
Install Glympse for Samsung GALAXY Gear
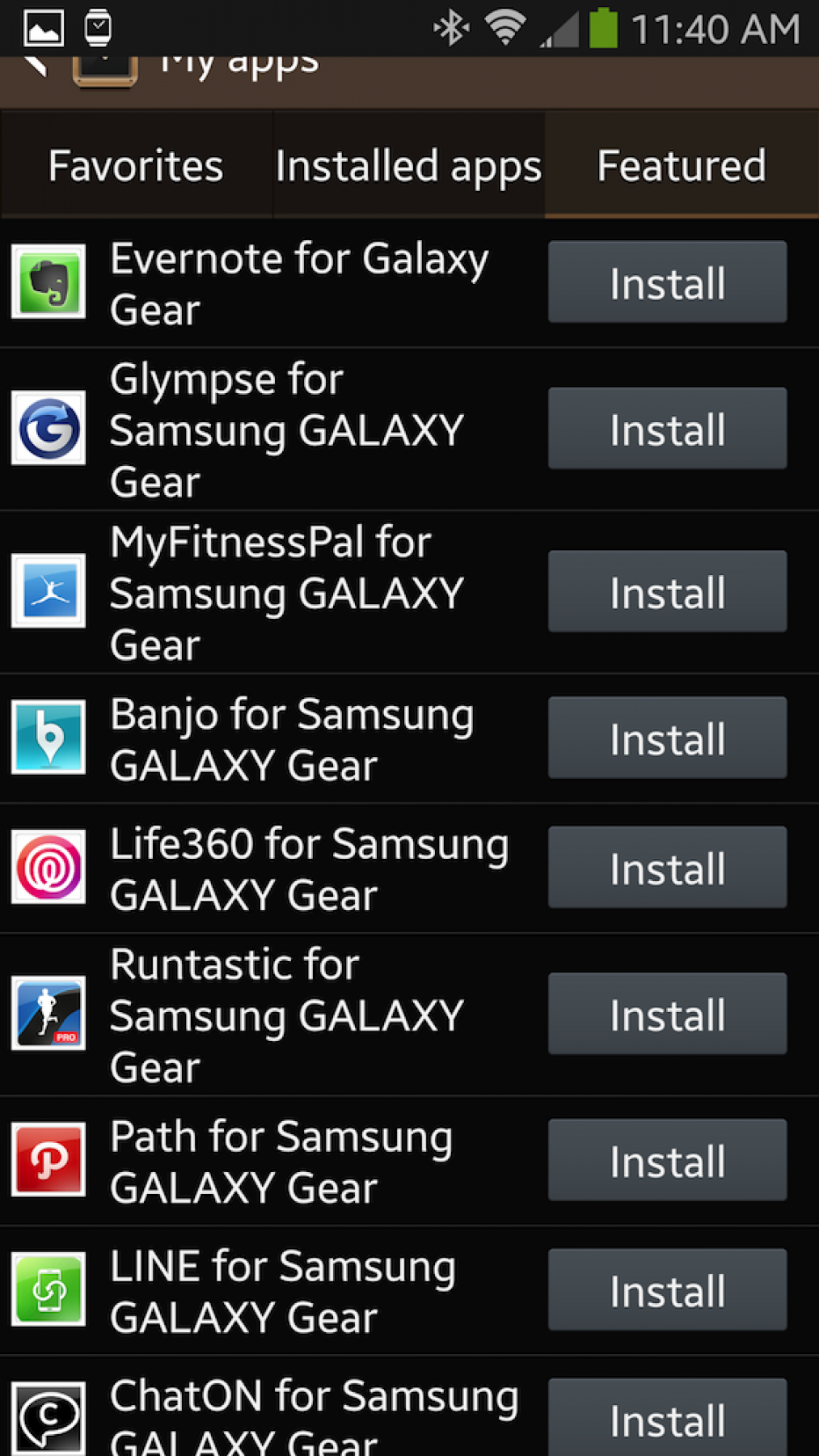667,429
